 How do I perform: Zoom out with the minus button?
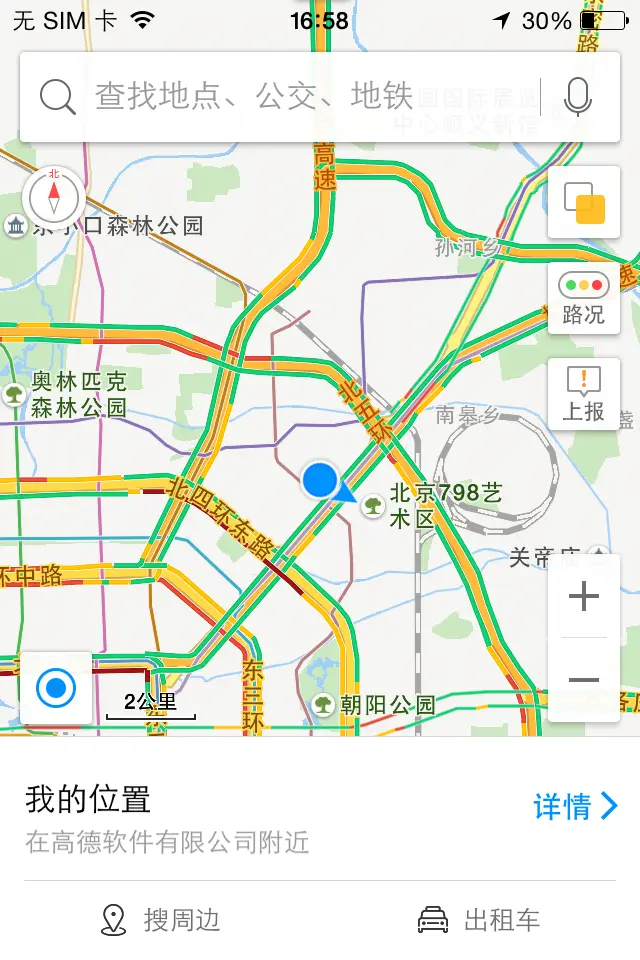(584, 680)
